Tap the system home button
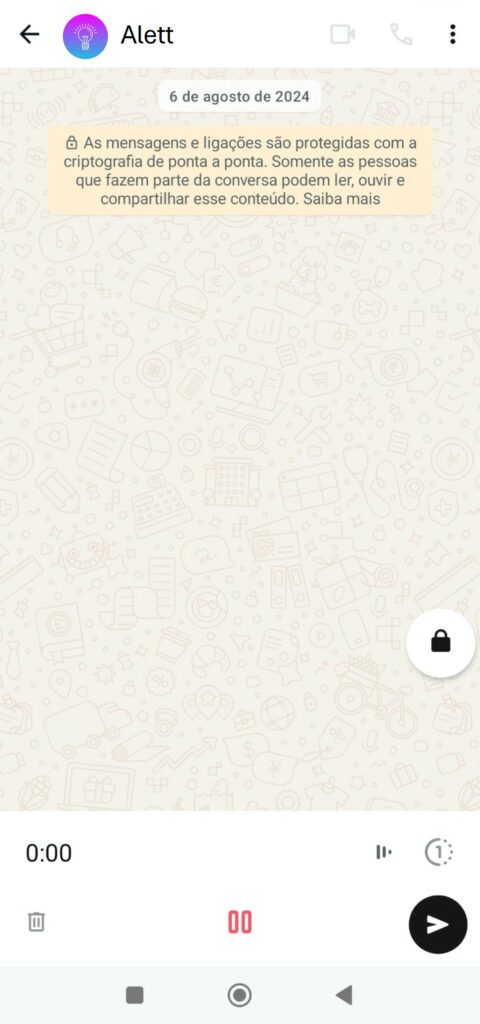 [x=240, y=995]
